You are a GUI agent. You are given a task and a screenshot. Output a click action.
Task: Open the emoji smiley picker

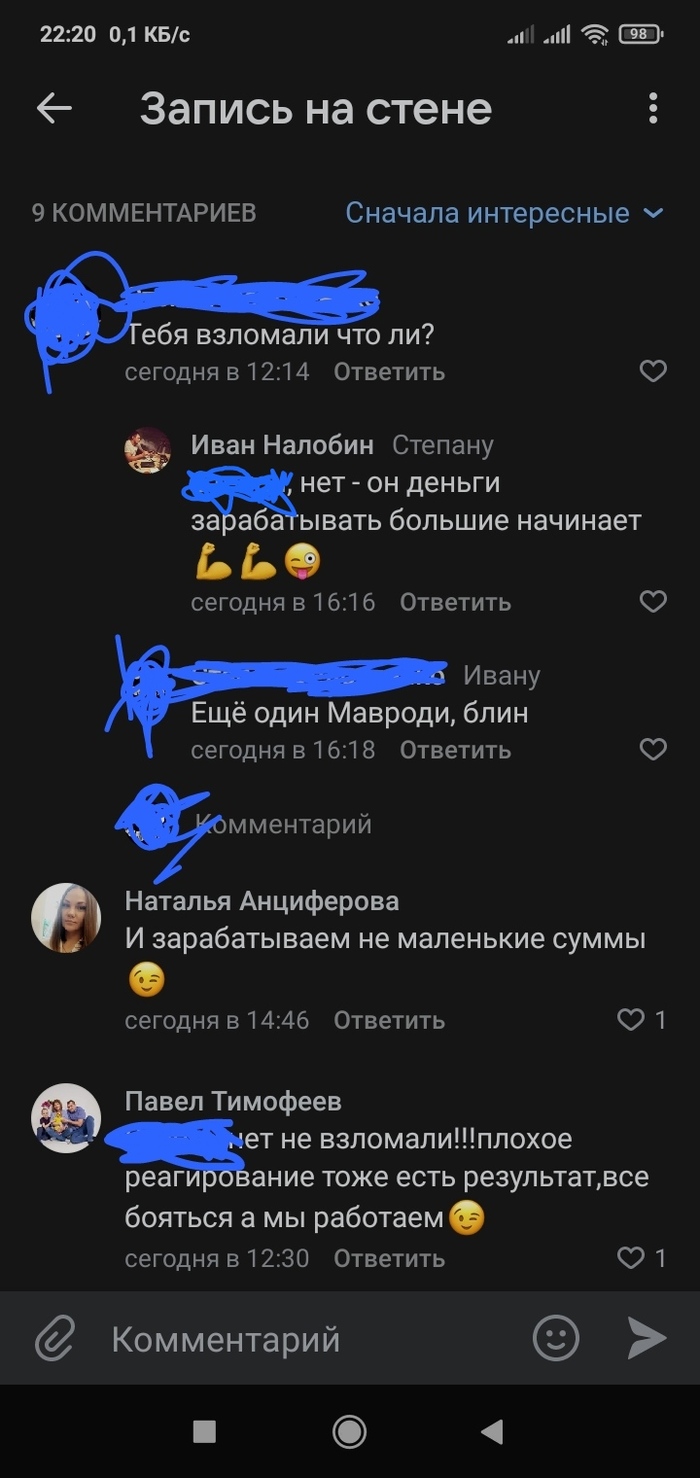click(556, 1338)
